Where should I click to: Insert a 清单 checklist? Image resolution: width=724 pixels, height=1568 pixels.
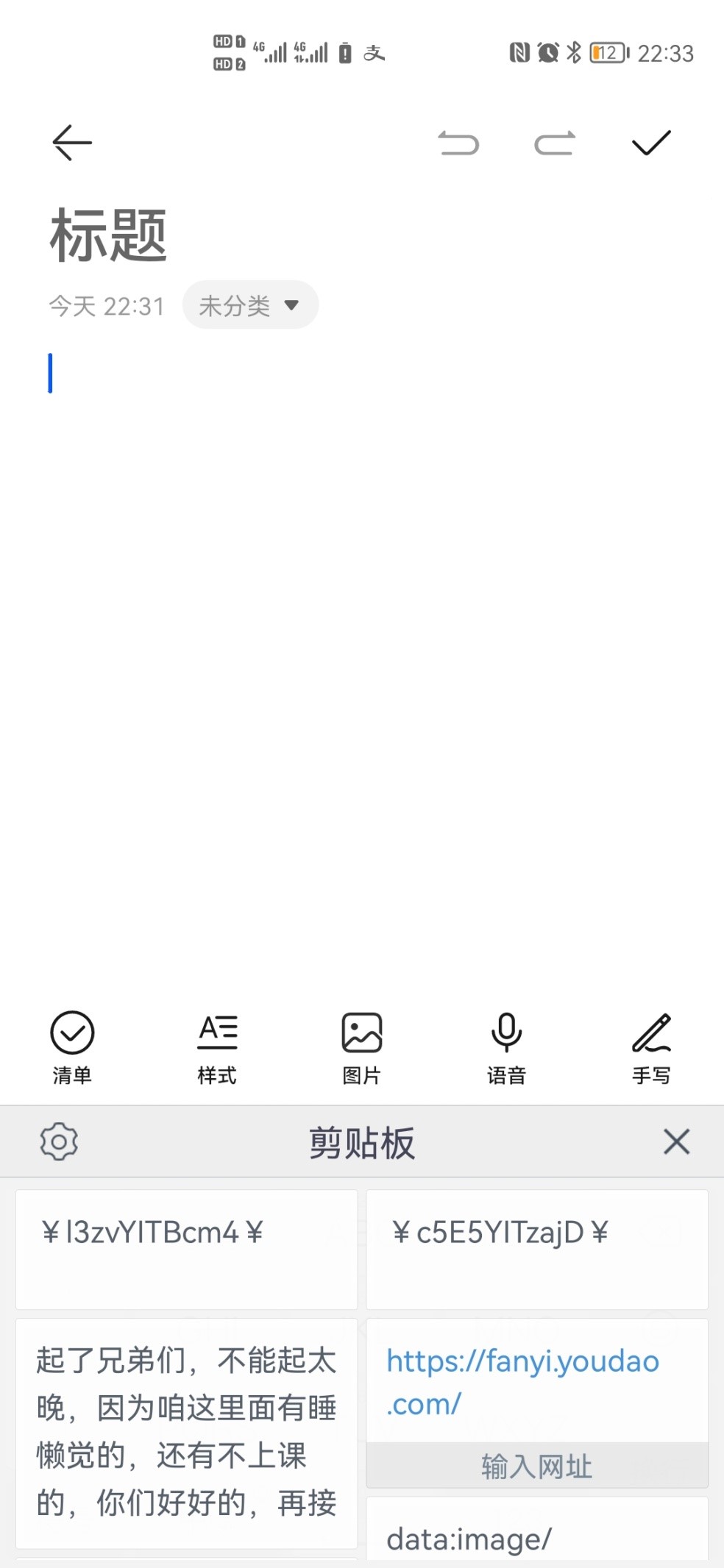(72, 1048)
